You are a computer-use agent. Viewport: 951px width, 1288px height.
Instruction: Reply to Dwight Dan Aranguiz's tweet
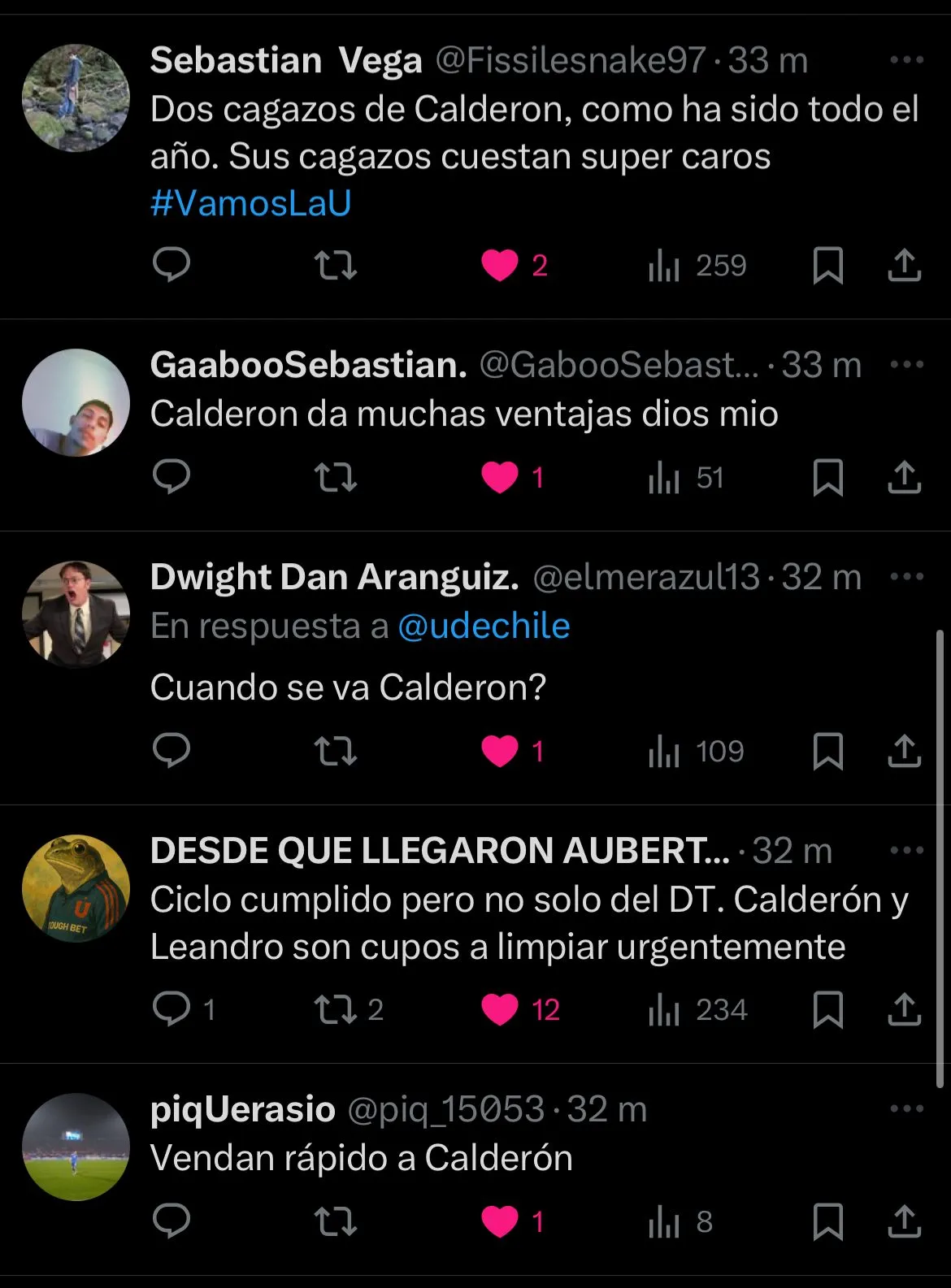click(x=172, y=751)
